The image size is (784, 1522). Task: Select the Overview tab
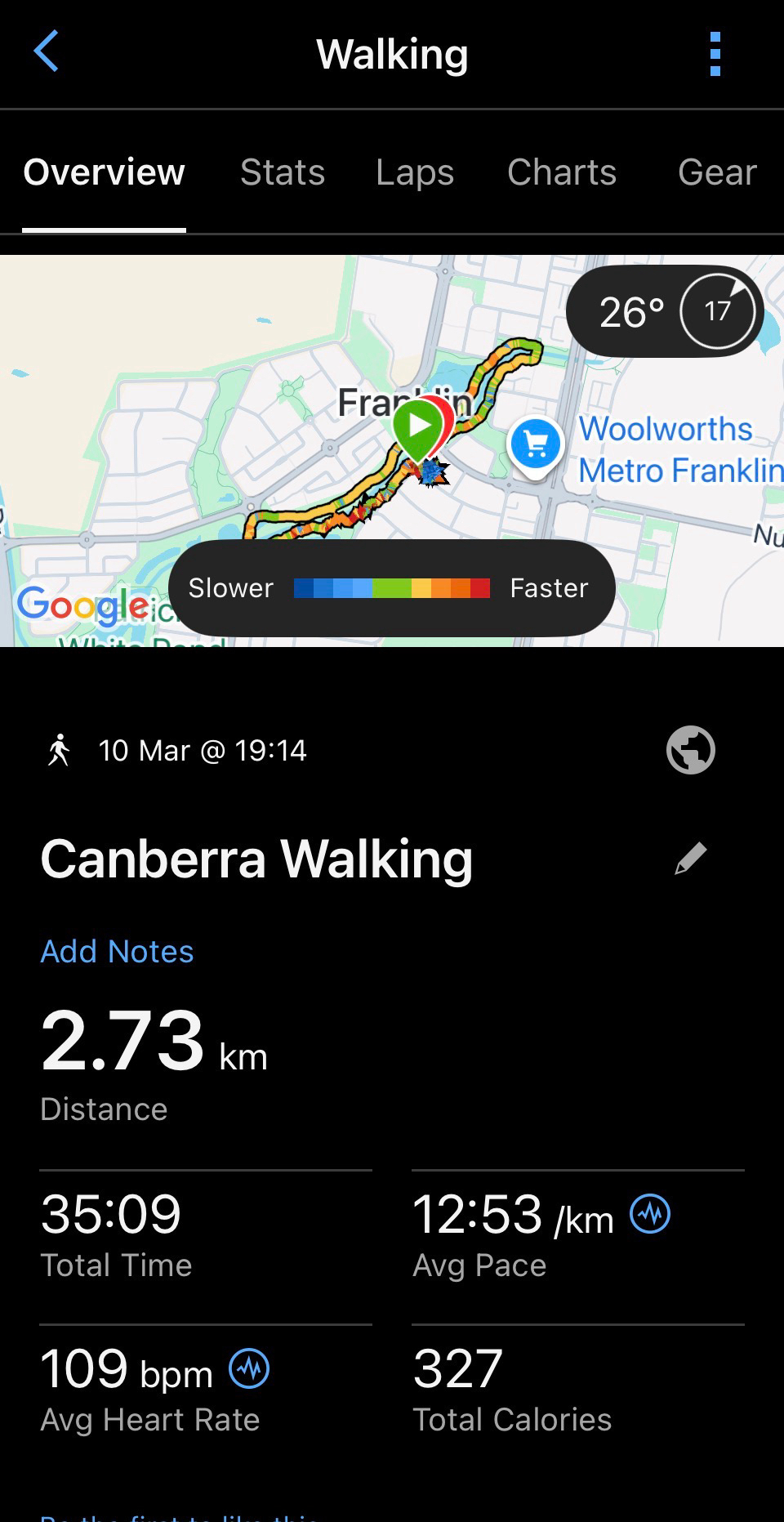[x=105, y=172]
